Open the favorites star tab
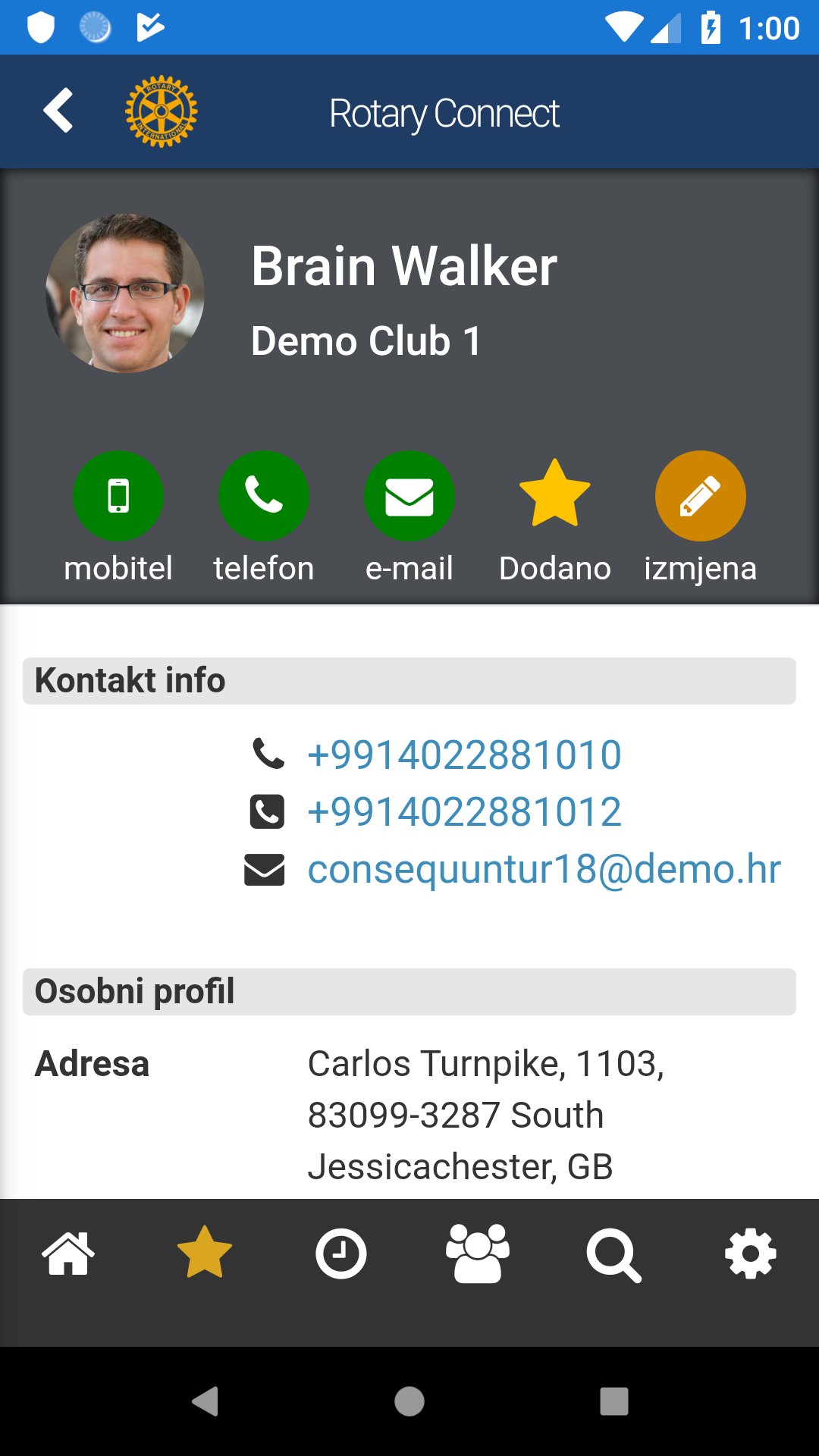Image resolution: width=819 pixels, height=1456 pixels. tap(205, 1253)
